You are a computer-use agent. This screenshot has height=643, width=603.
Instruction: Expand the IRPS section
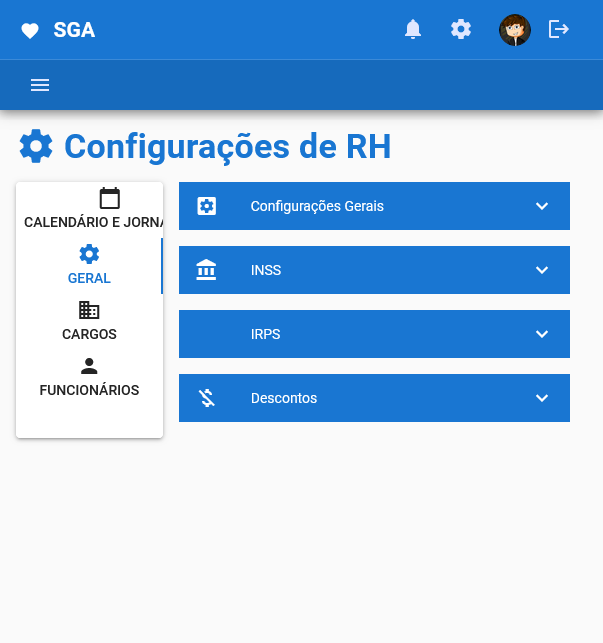point(374,334)
